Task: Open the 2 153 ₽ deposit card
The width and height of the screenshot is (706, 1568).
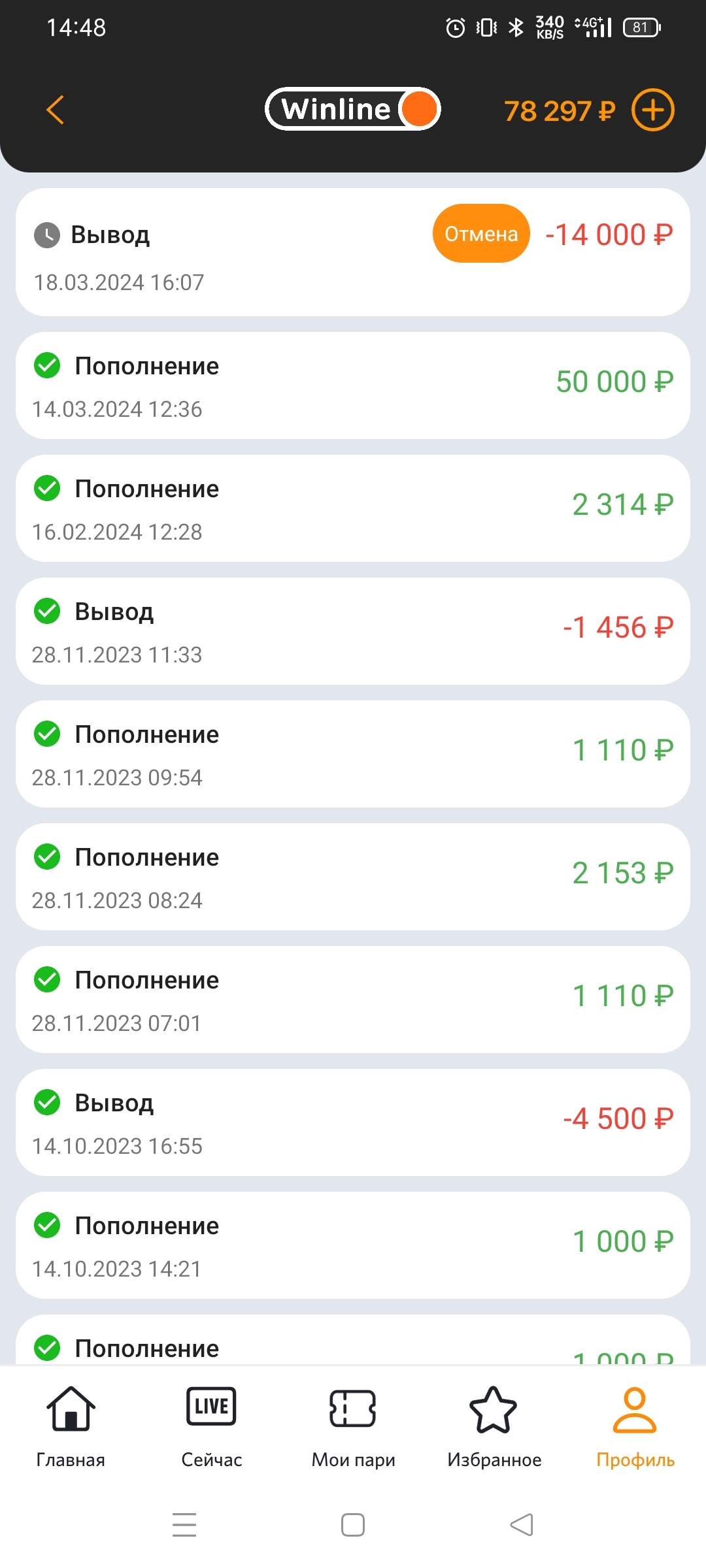Action: click(353, 877)
